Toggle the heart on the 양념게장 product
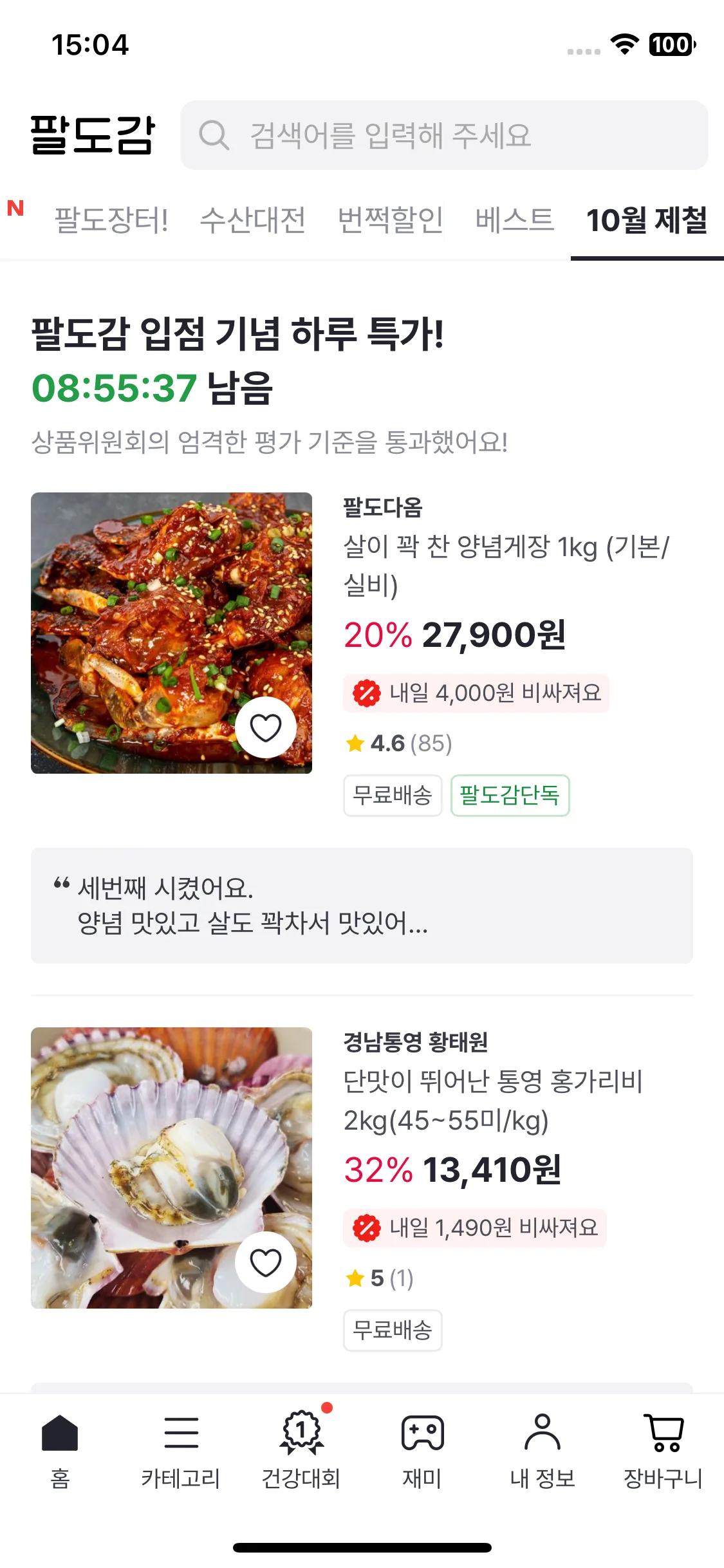The height and width of the screenshot is (1568, 724). pyautogui.click(x=266, y=727)
